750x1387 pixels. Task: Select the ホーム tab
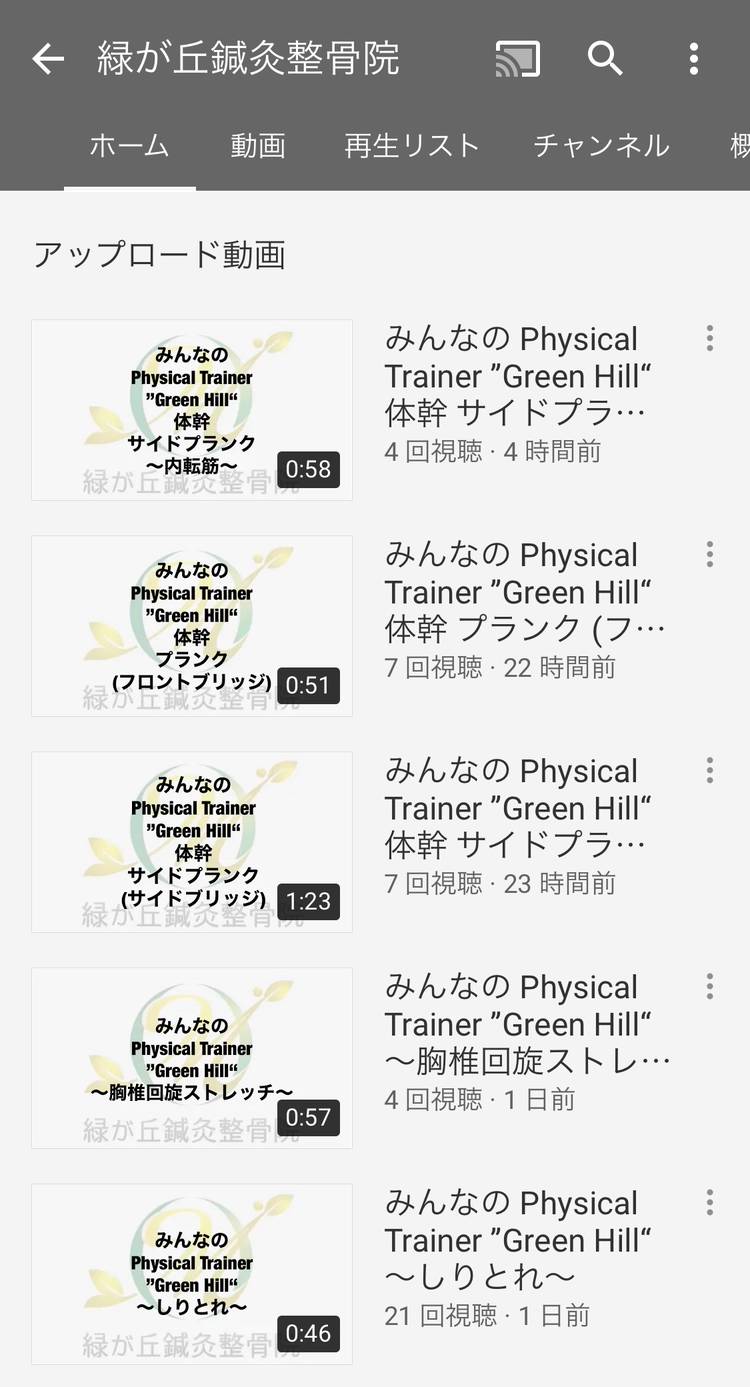point(130,146)
